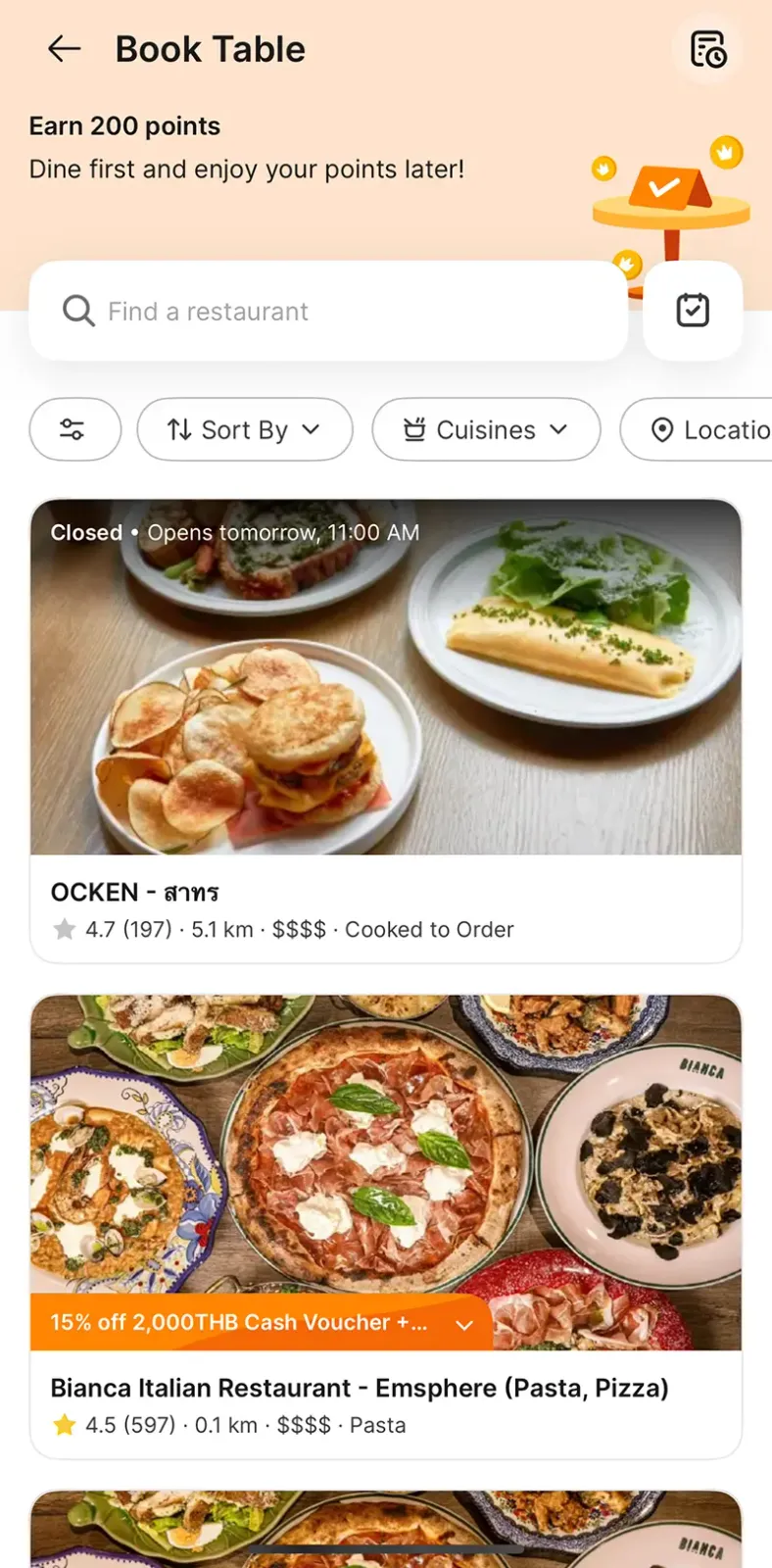Open the OCKEN restaurant card
This screenshot has width=772, height=1568.
[x=385, y=730]
